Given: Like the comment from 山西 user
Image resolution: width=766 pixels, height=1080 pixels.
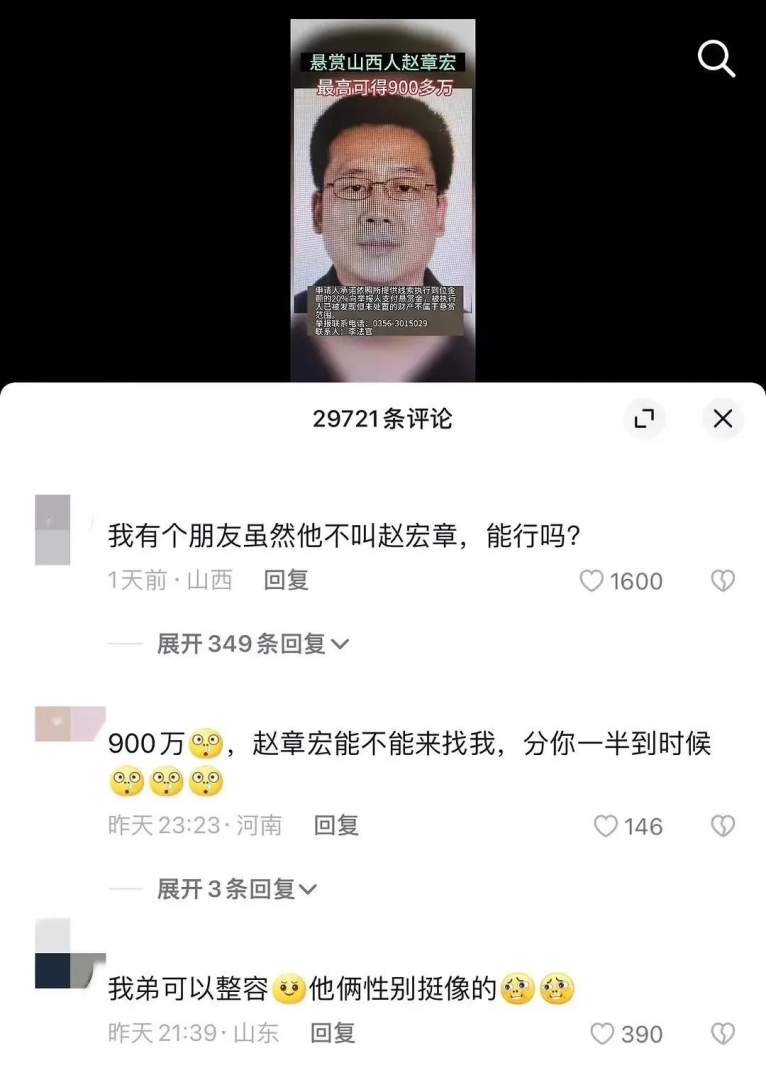Looking at the screenshot, I should point(592,581).
